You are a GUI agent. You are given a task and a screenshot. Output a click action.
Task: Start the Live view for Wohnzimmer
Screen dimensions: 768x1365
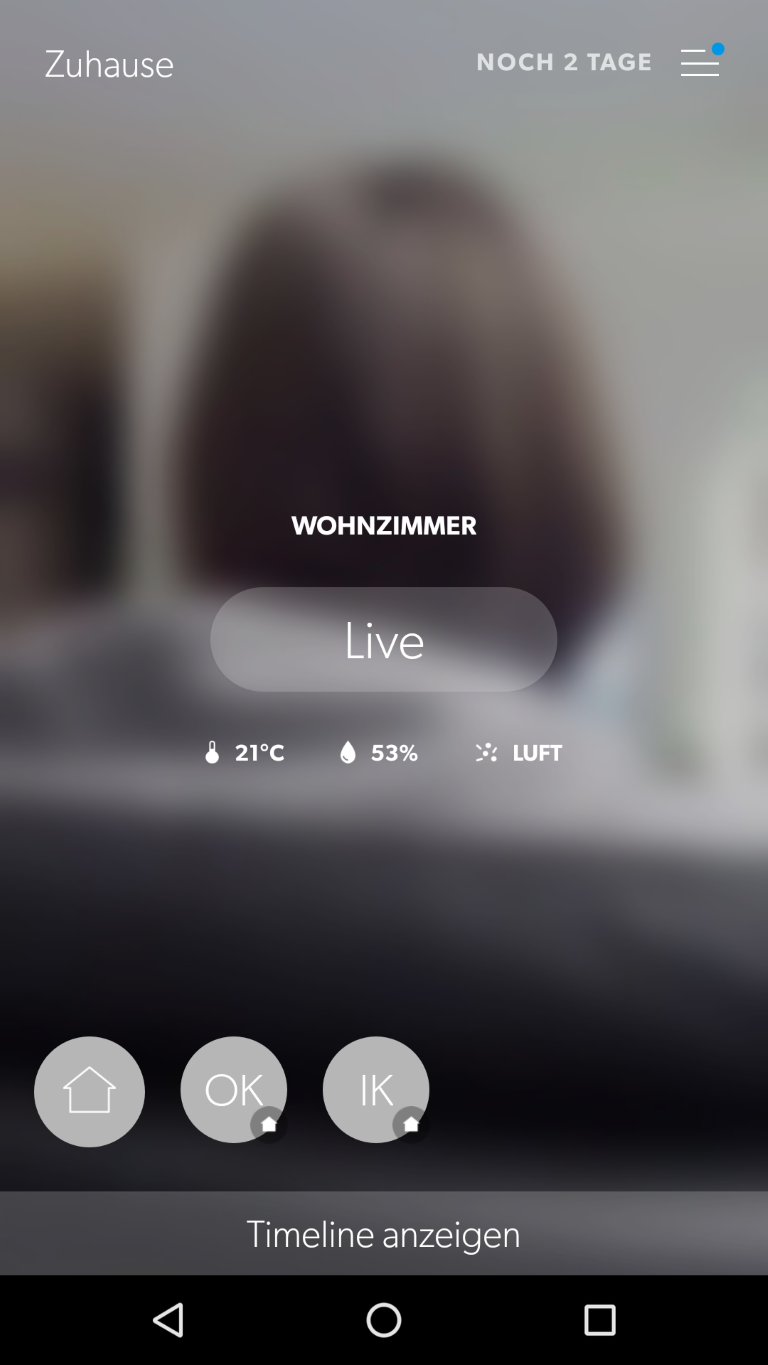click(x=384, y=640)
